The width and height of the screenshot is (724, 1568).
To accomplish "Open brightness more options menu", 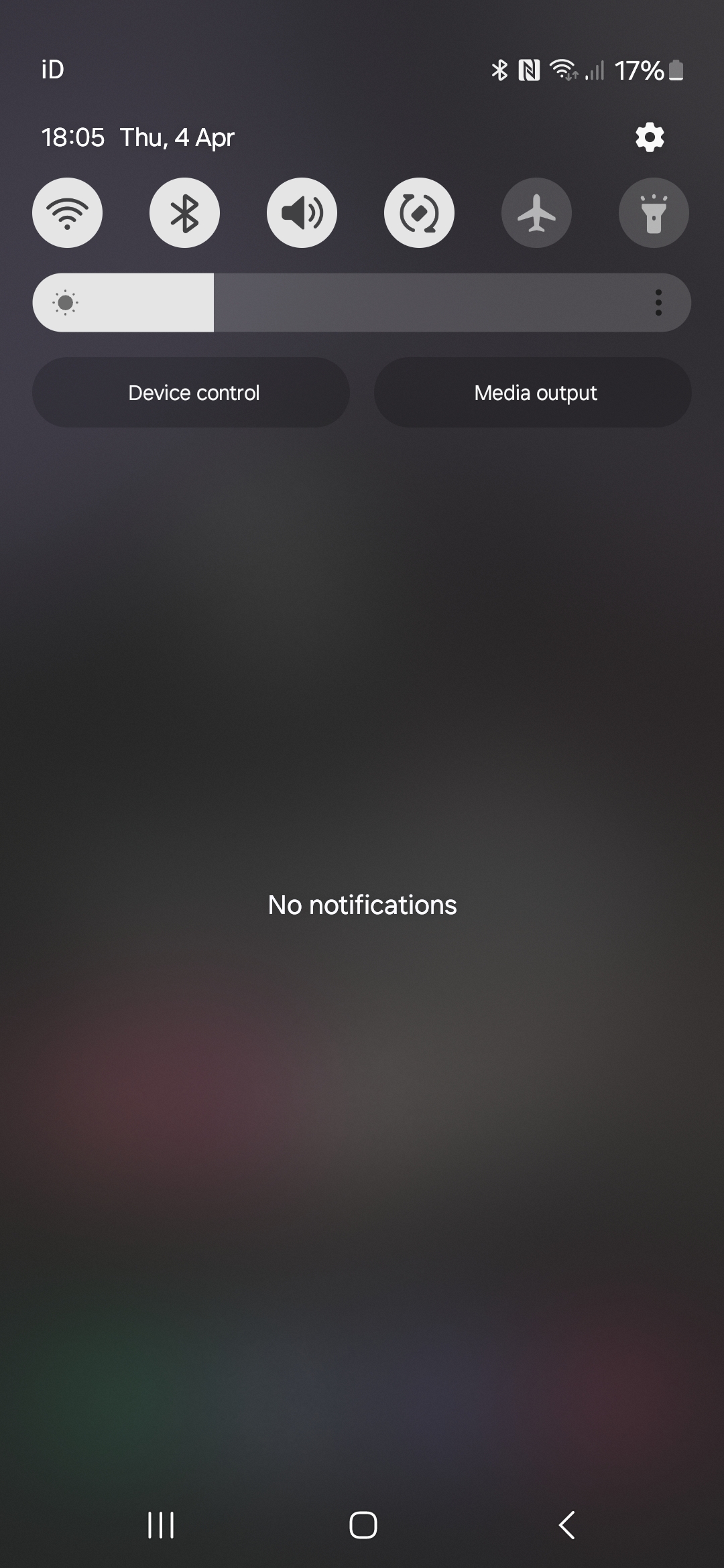I will [x=658, y=302].
